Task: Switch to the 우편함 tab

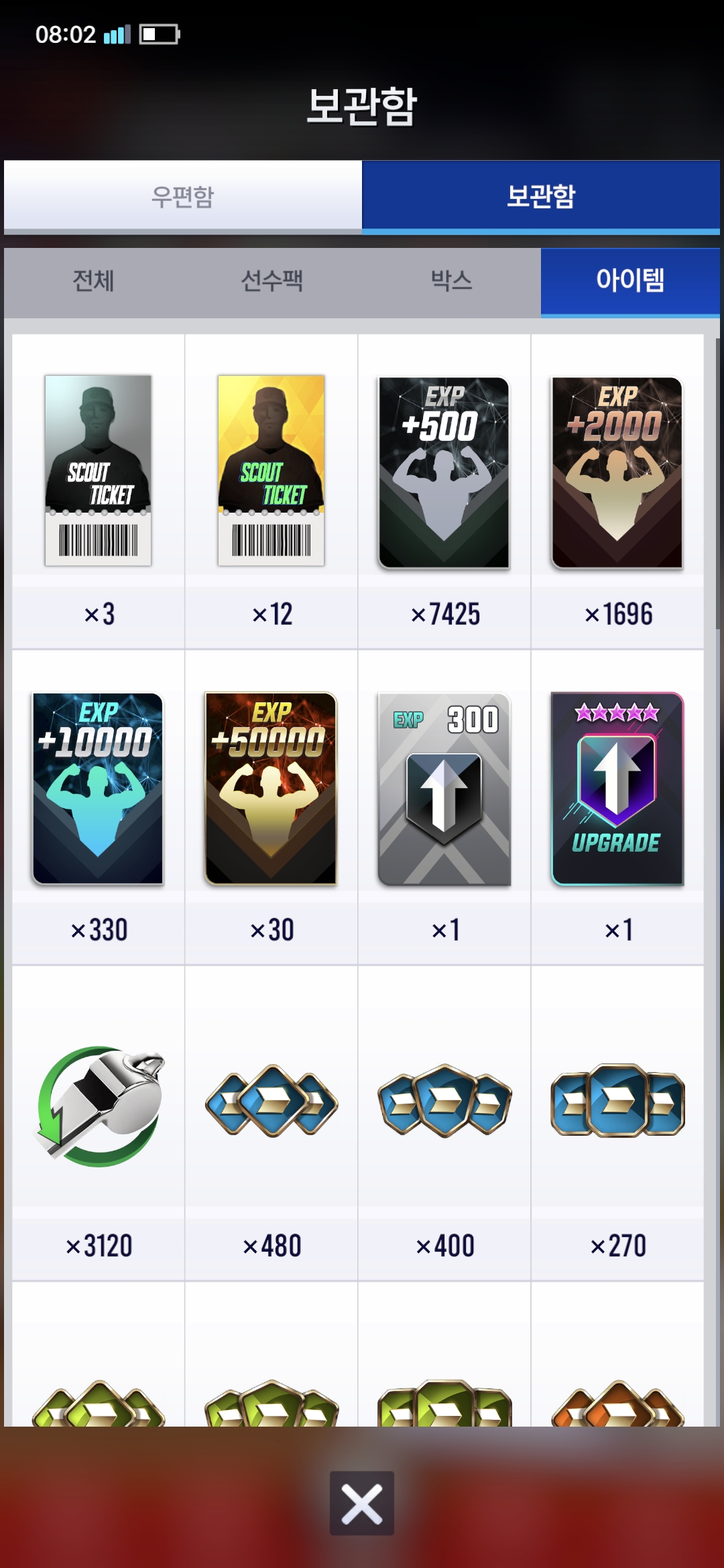Action: [182, 197]
